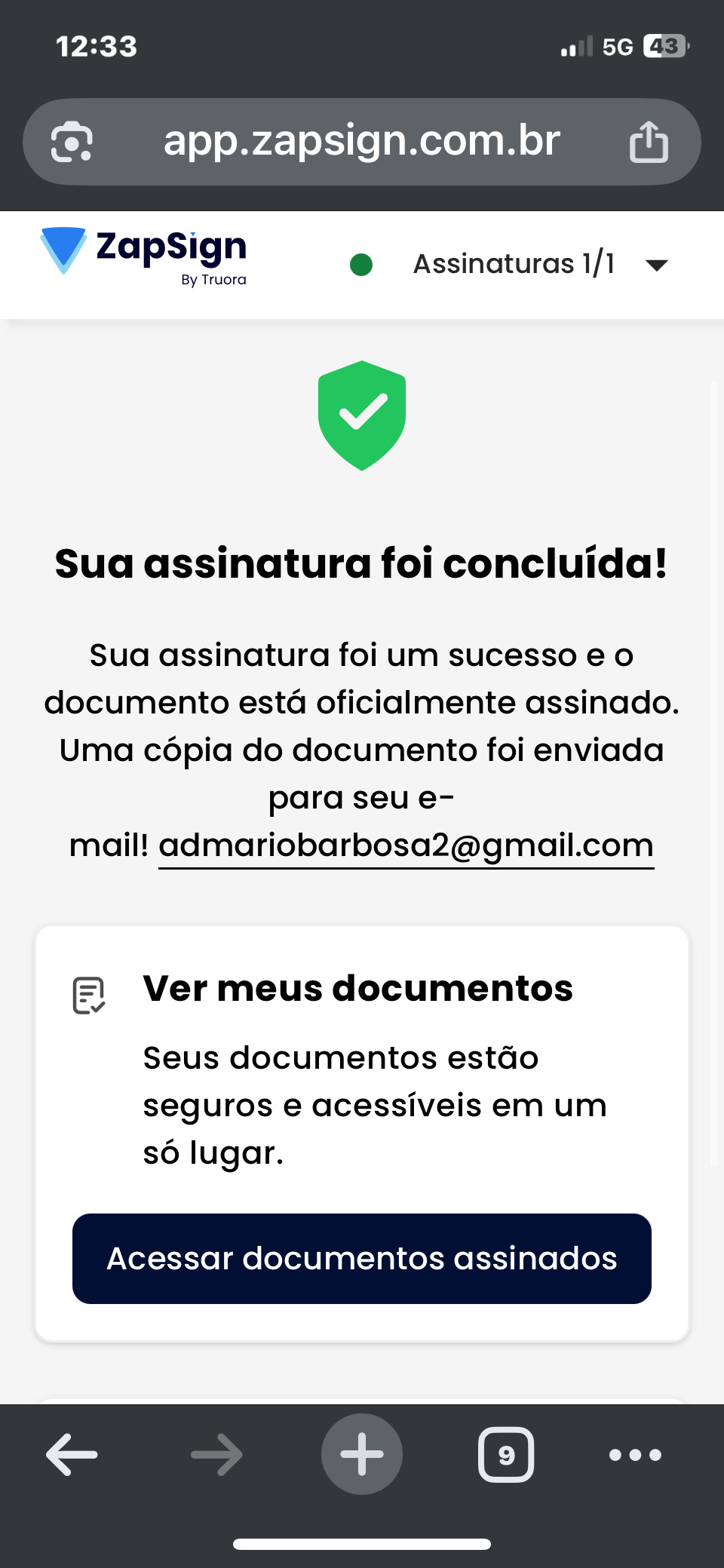View the 9 open tabs

[506, 1454]
